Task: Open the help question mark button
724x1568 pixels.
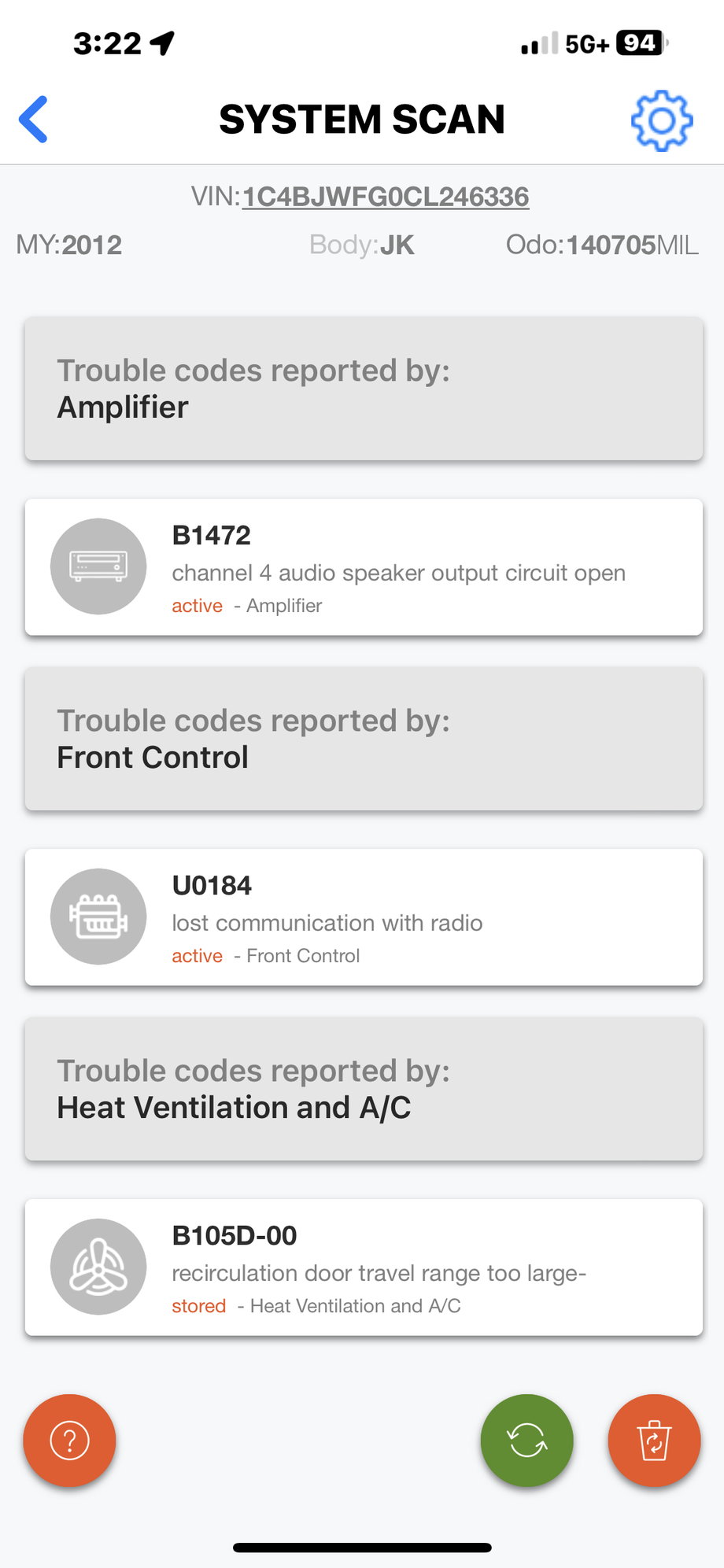Action: coord(70,1440)
